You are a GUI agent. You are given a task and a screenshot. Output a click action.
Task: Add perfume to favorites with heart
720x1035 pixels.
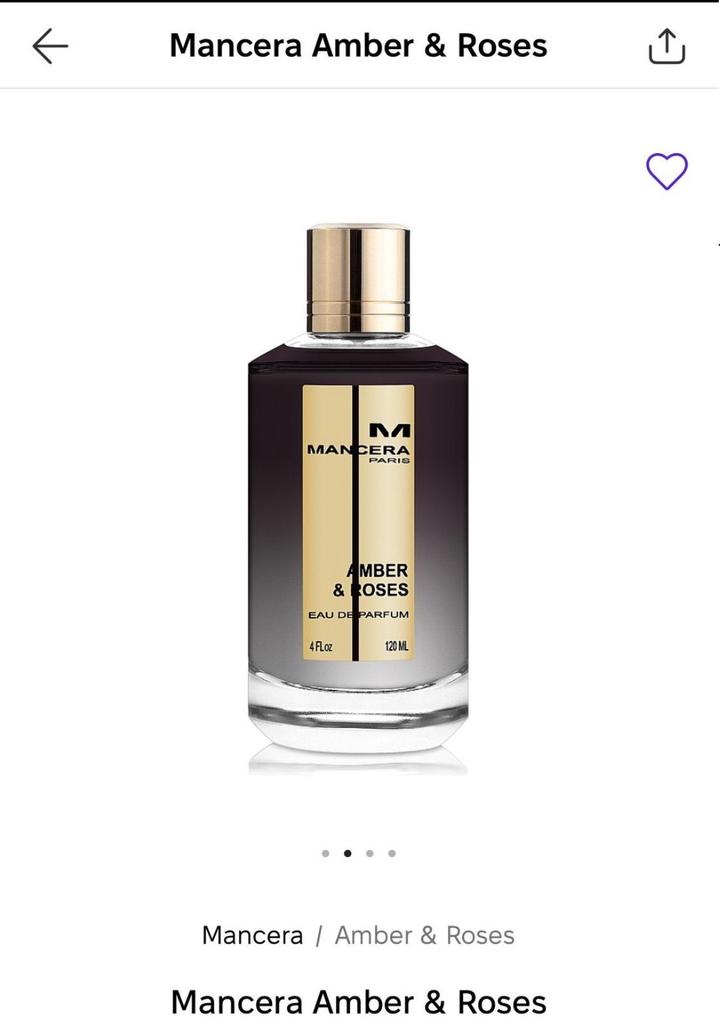(x=666, y=171)
